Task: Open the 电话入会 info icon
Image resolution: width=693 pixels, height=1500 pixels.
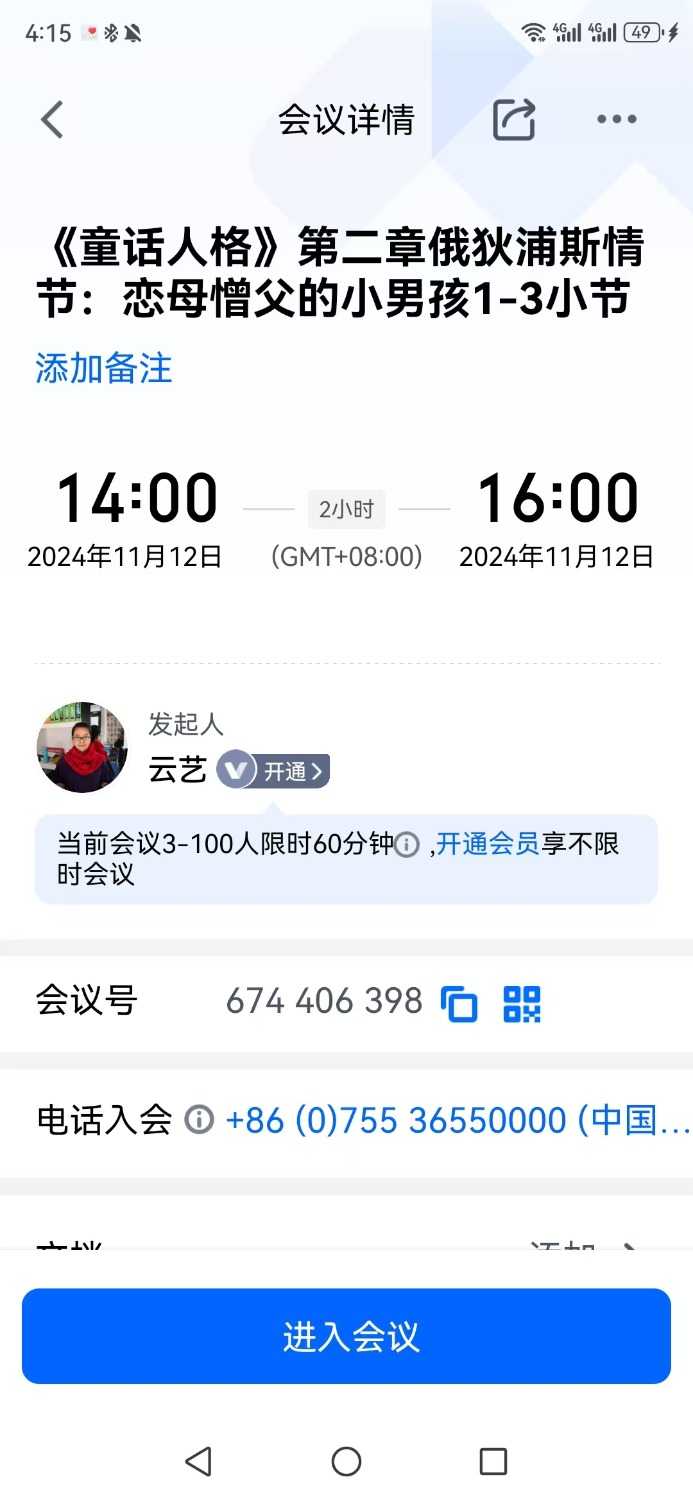Action: pos(199,1120)
